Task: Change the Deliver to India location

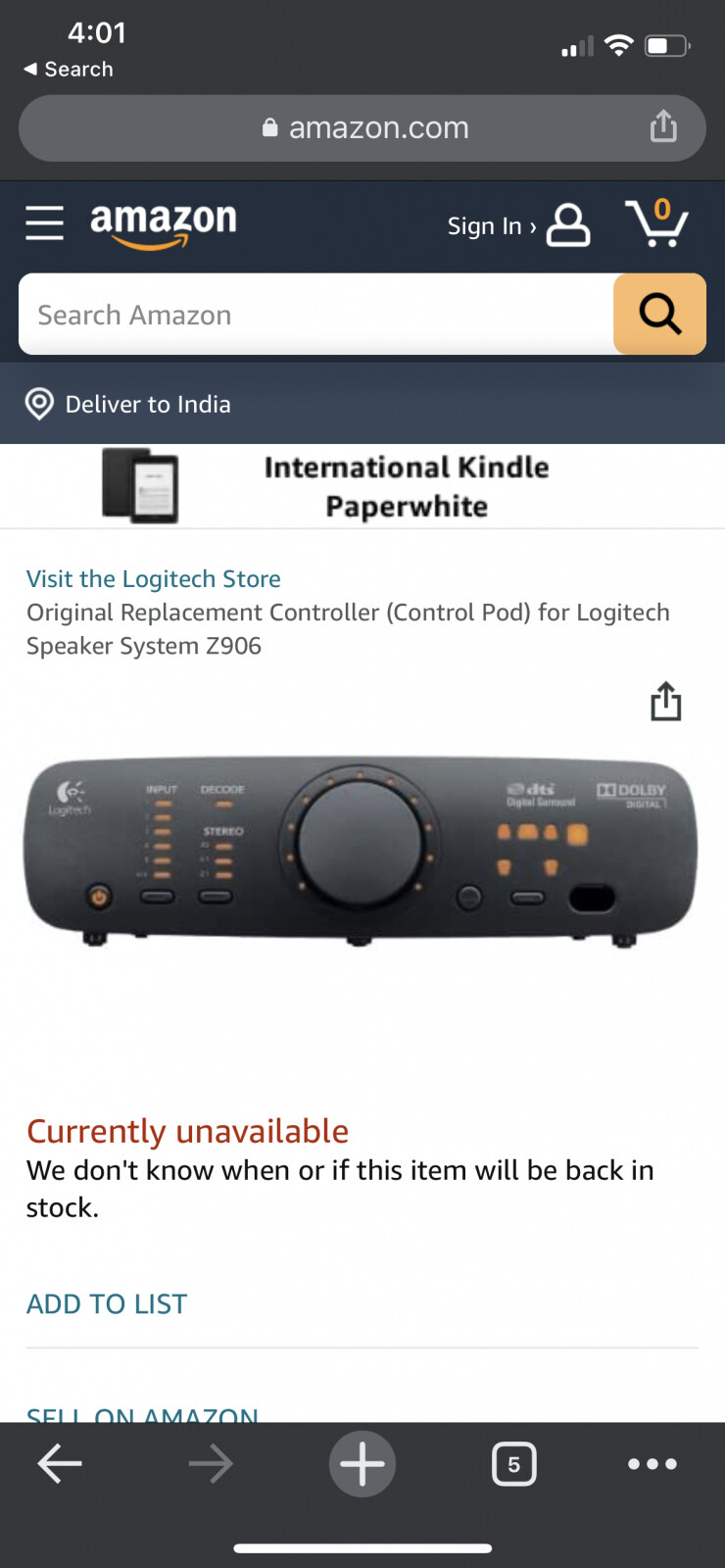Action: 147,404
